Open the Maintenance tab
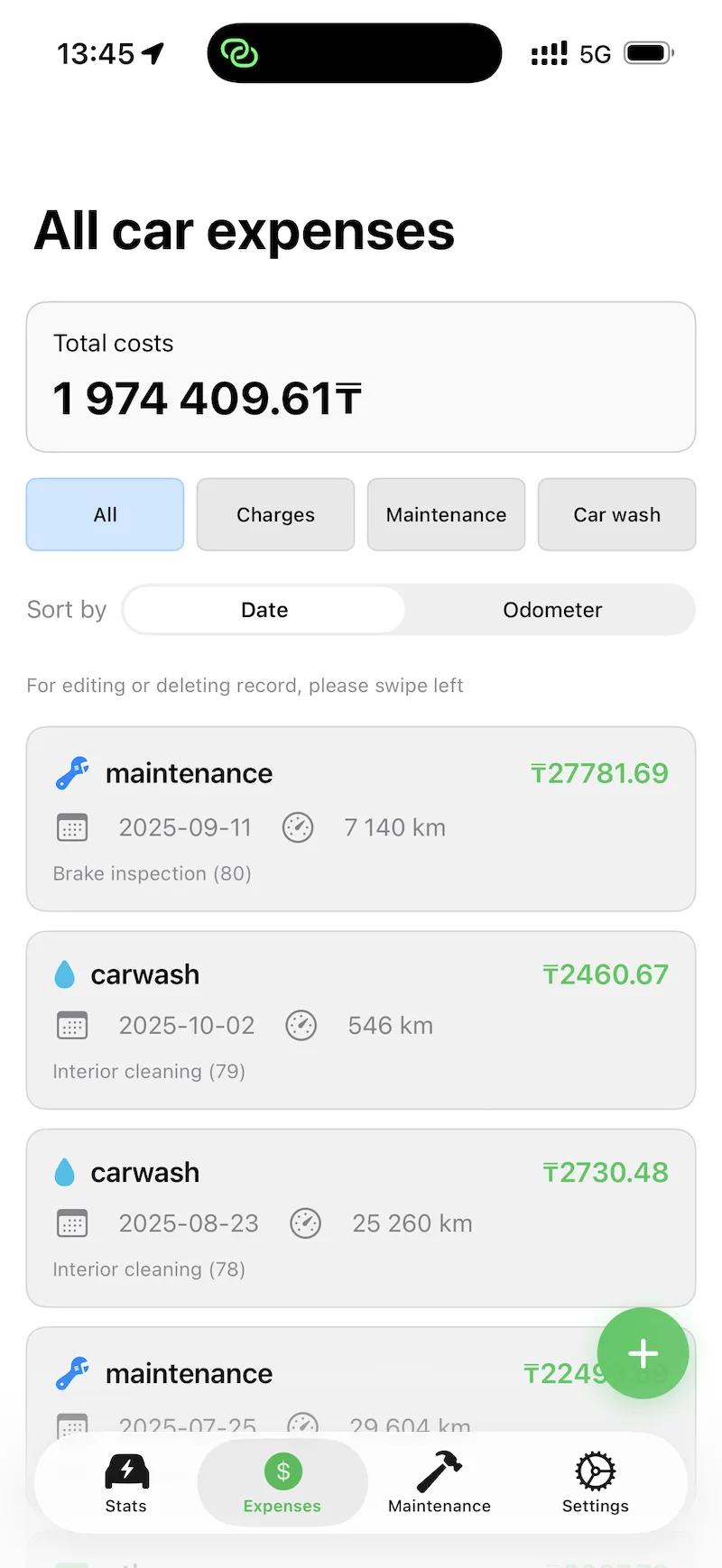Viewport: 722px width, 1568px height. click(x=439, y=1482)
